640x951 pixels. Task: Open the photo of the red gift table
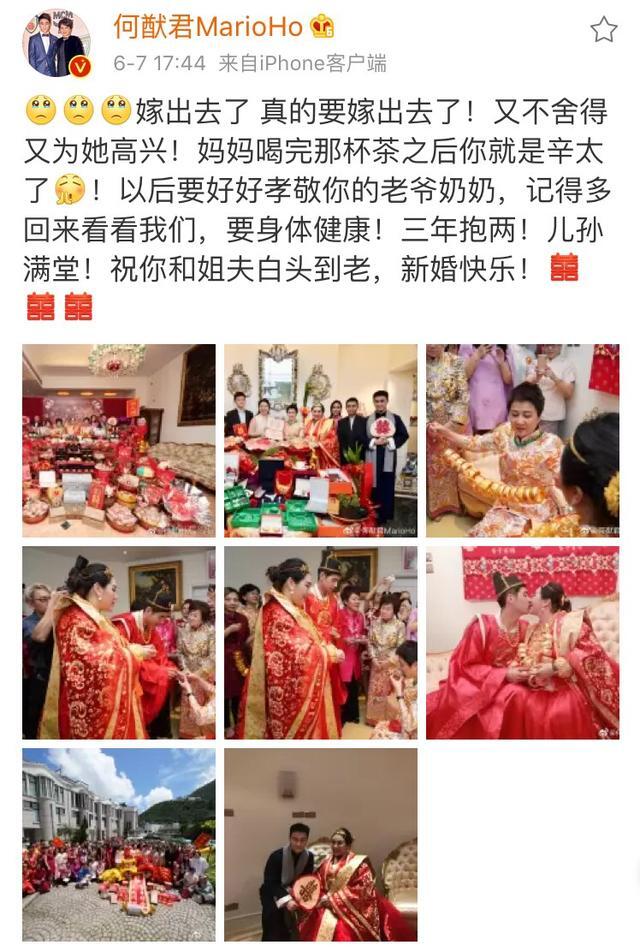[119, 440]
